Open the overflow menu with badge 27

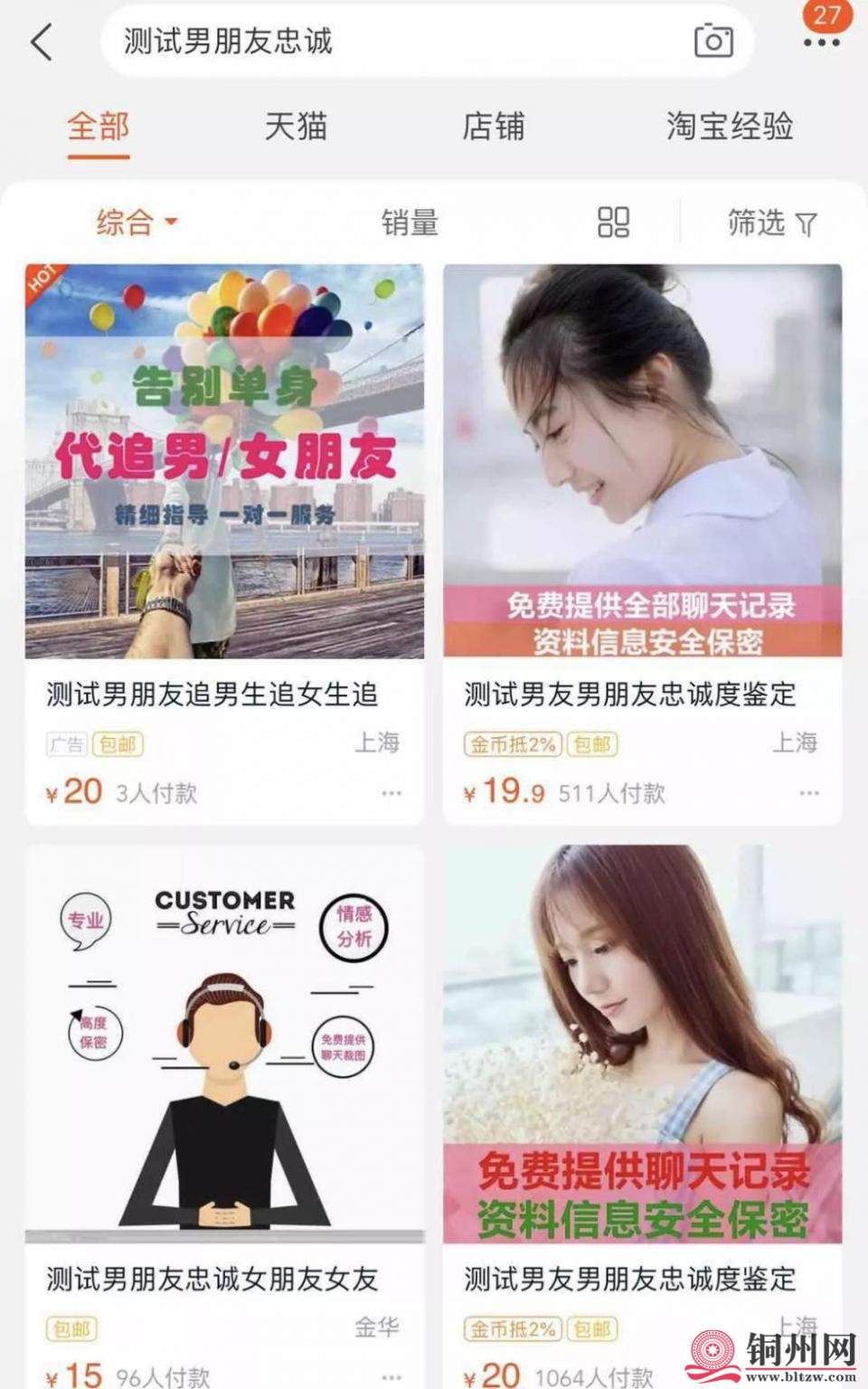(821, 42)
